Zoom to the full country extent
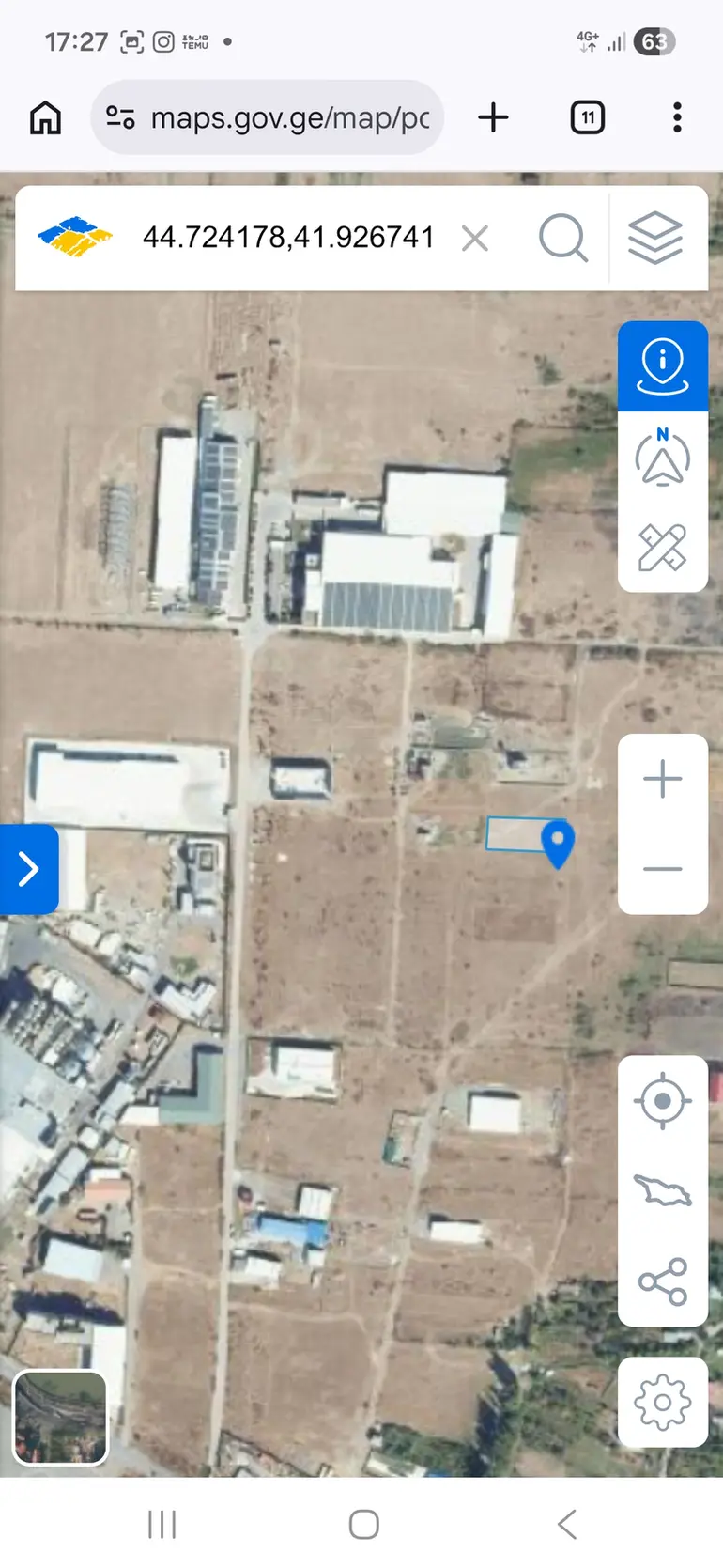 pyautogui.click(x=663, y=1190)
